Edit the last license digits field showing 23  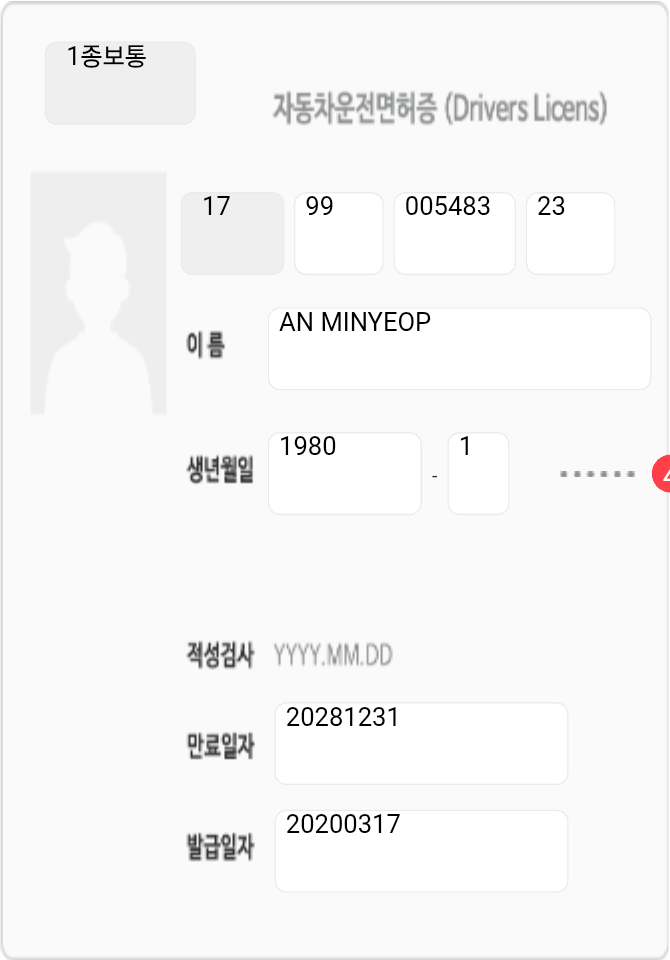tap(570, 233)
